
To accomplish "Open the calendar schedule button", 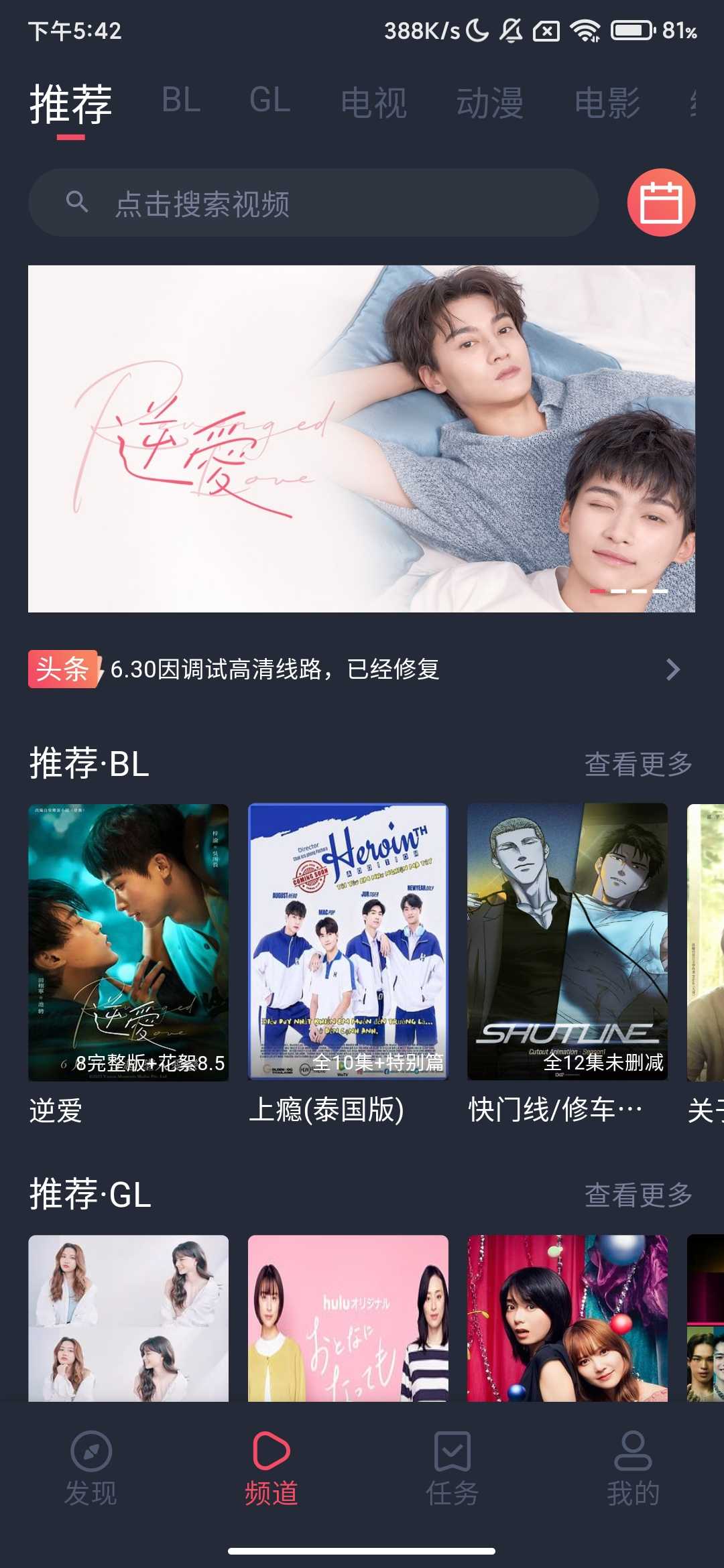I will point(661,202).
